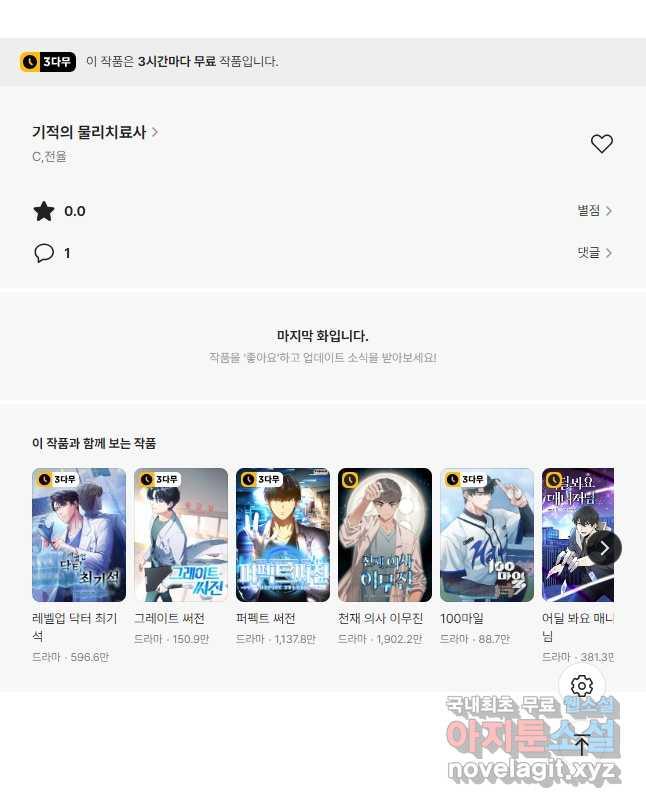
Task: Open the 별점 rating page
Action: click(x=594, y=211)
